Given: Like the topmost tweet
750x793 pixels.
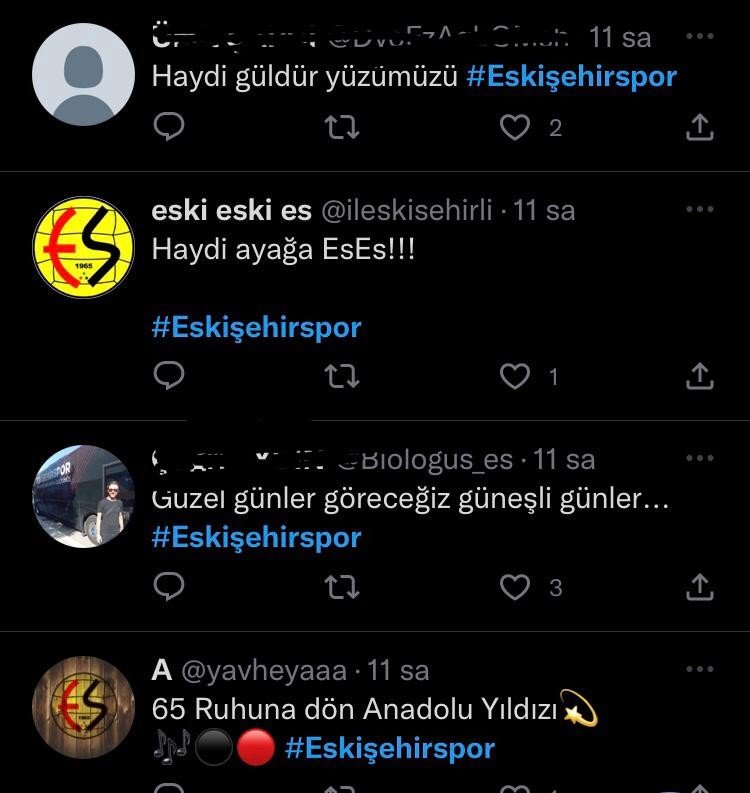Looking at the screenshot, I should tap(516, 127).
